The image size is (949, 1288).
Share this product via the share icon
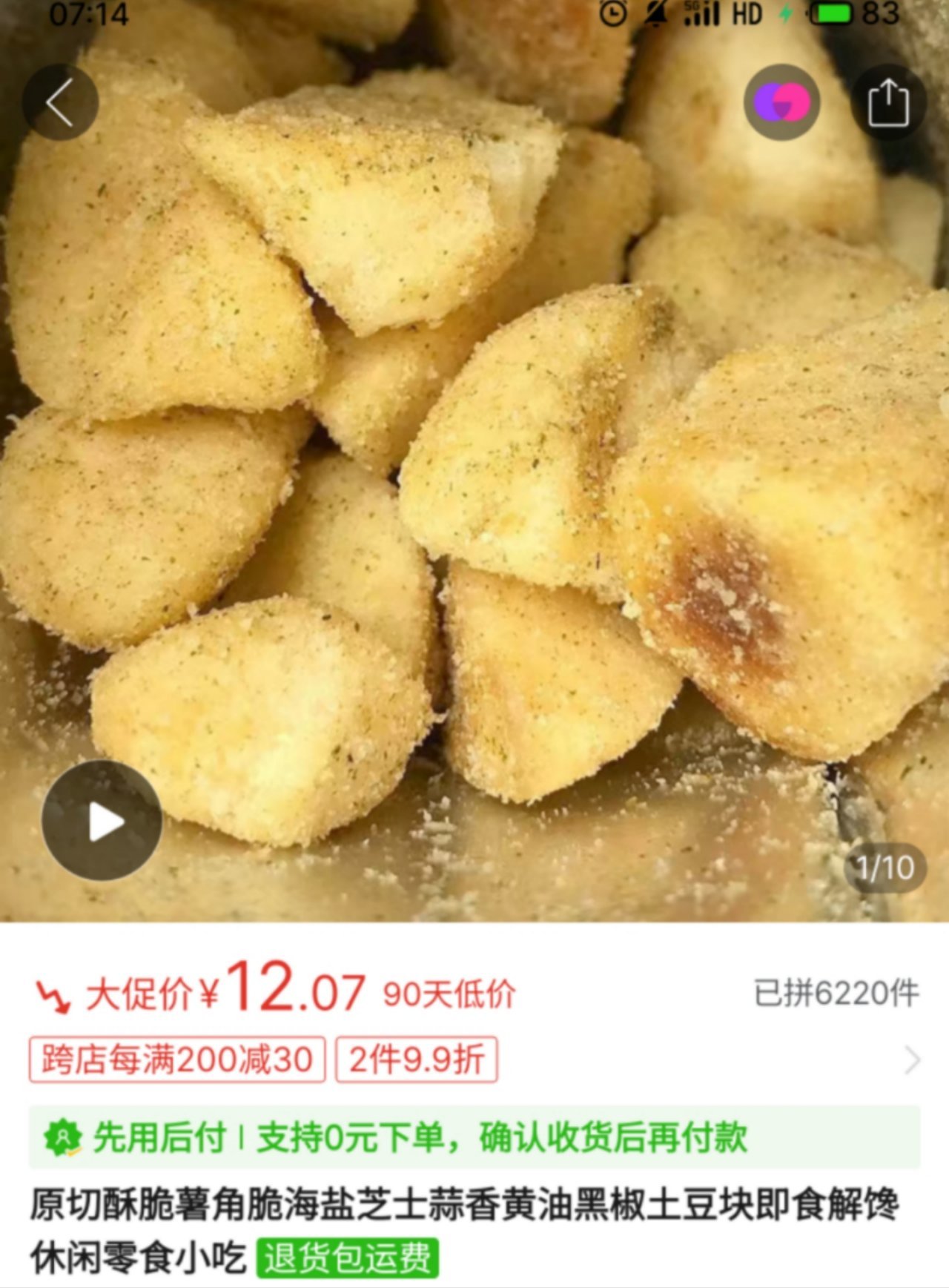point(888,102)
